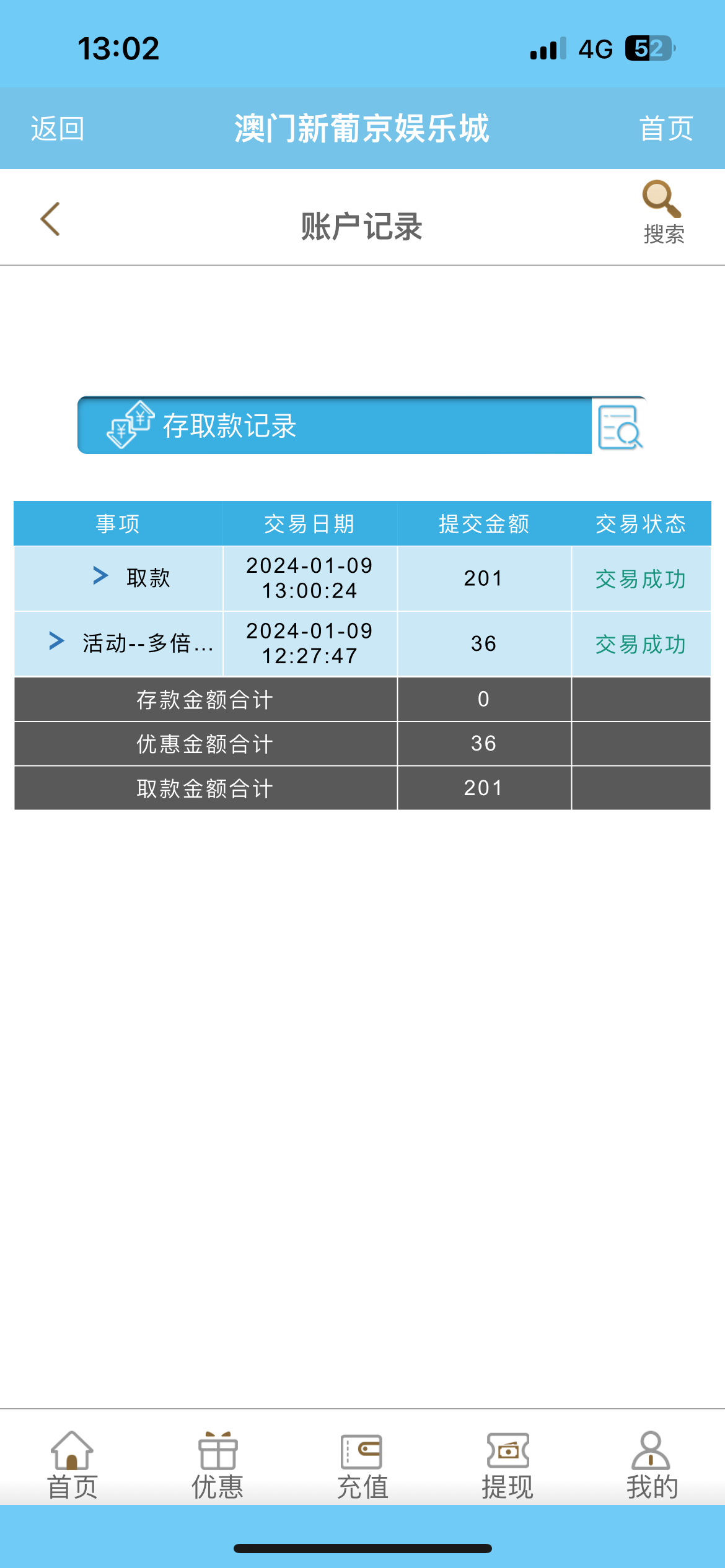Switch to the 首页 tab at the bottom

72,1465
